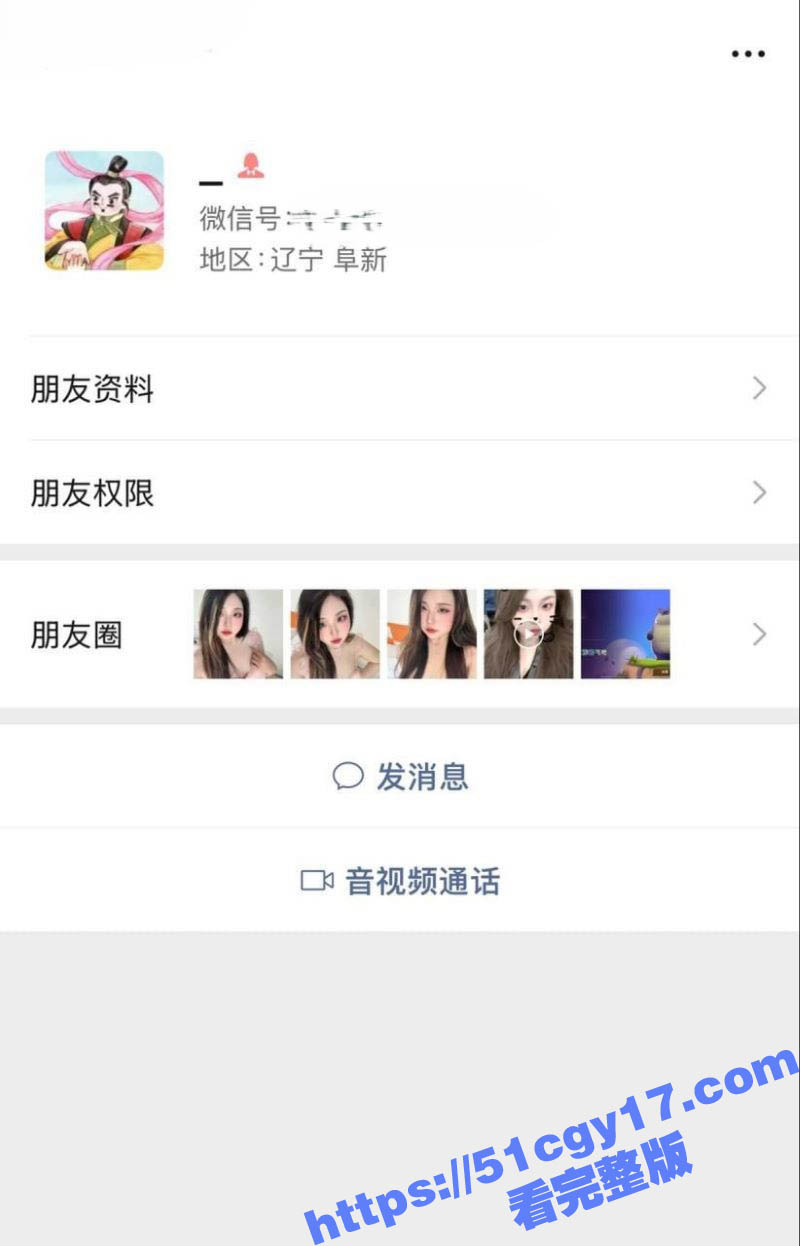Image resolution: width=800 pixels, height=1246 pixels.
Task: Tap the 发消息 button
Action: click(400, 777)
